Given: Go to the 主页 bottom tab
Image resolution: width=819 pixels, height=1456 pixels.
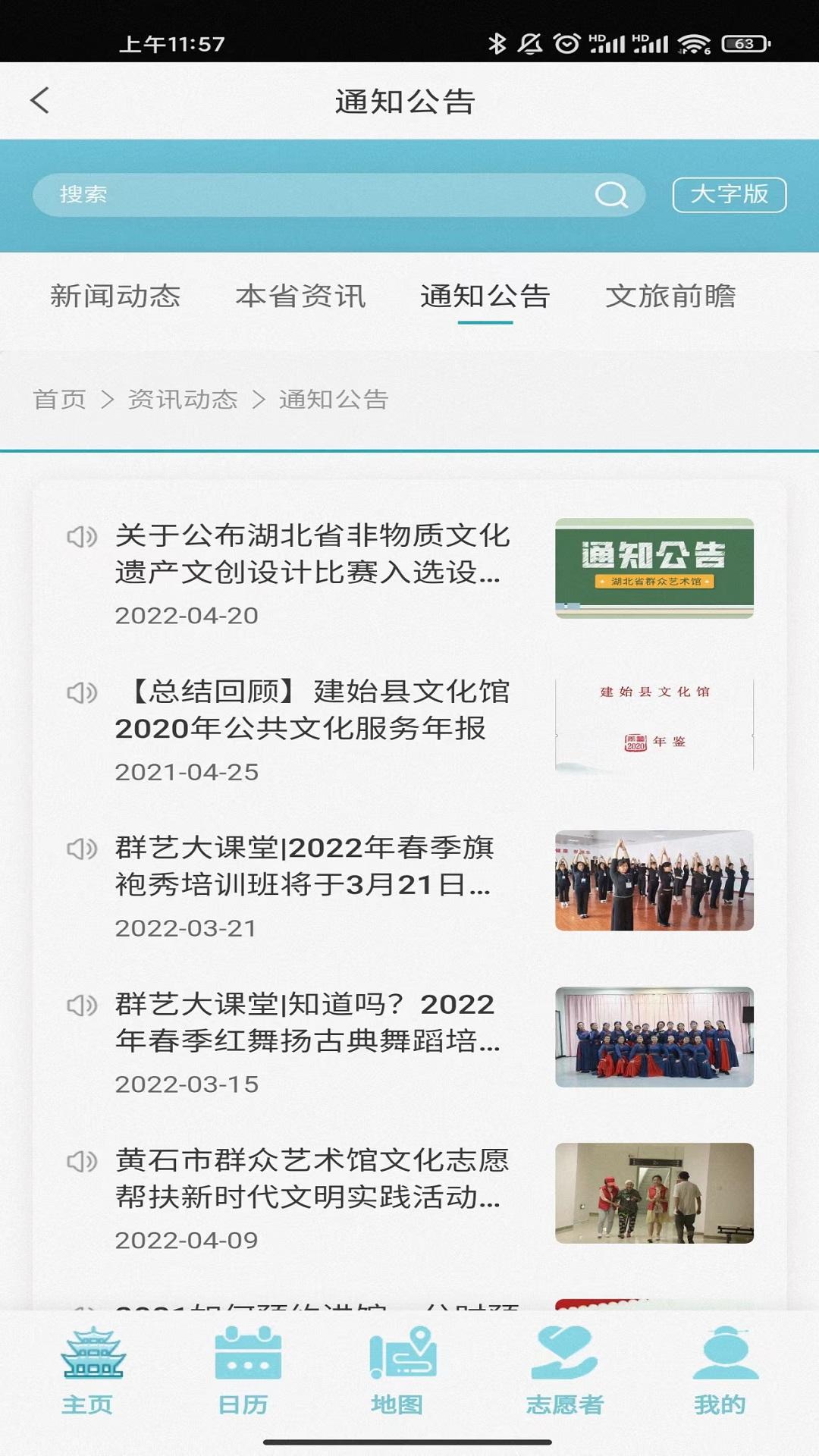Looking at the screenshot, I should pyautogui.click(x=88, y=1371).
